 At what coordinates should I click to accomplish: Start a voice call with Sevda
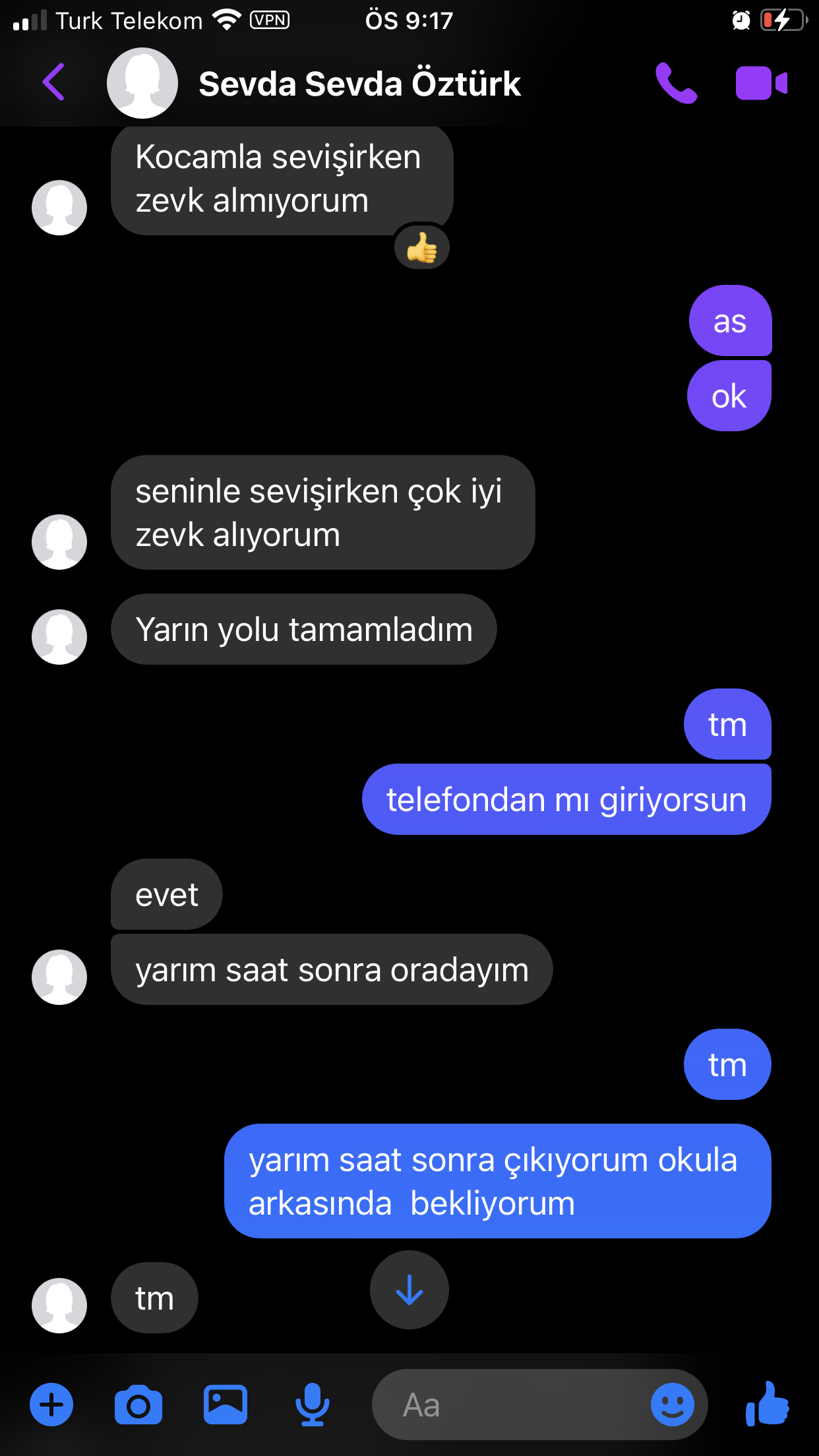(x=676, y=84)
